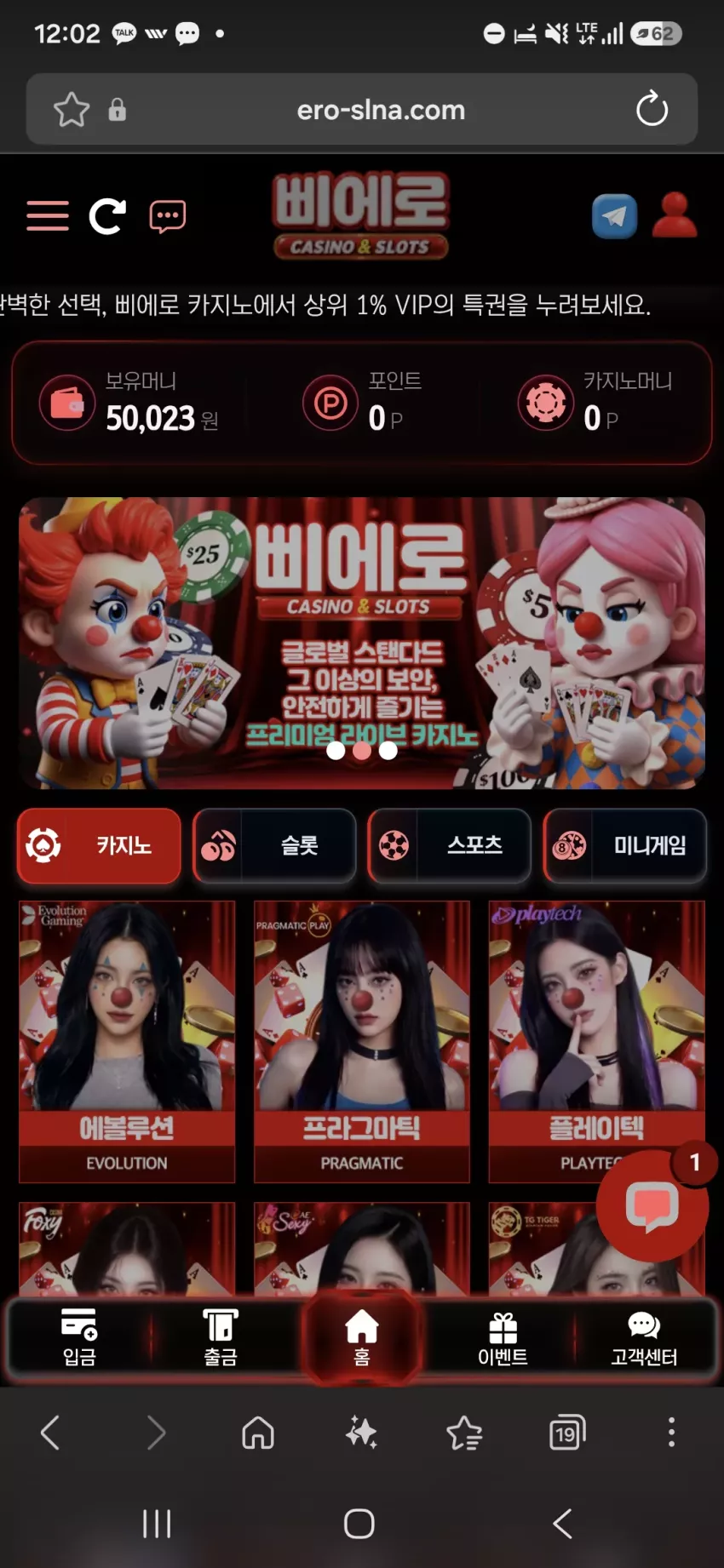The height and width of the screenshot is (1568, 724).
Task: Bookmark page with address bar star
Action: tap(72, 109)
